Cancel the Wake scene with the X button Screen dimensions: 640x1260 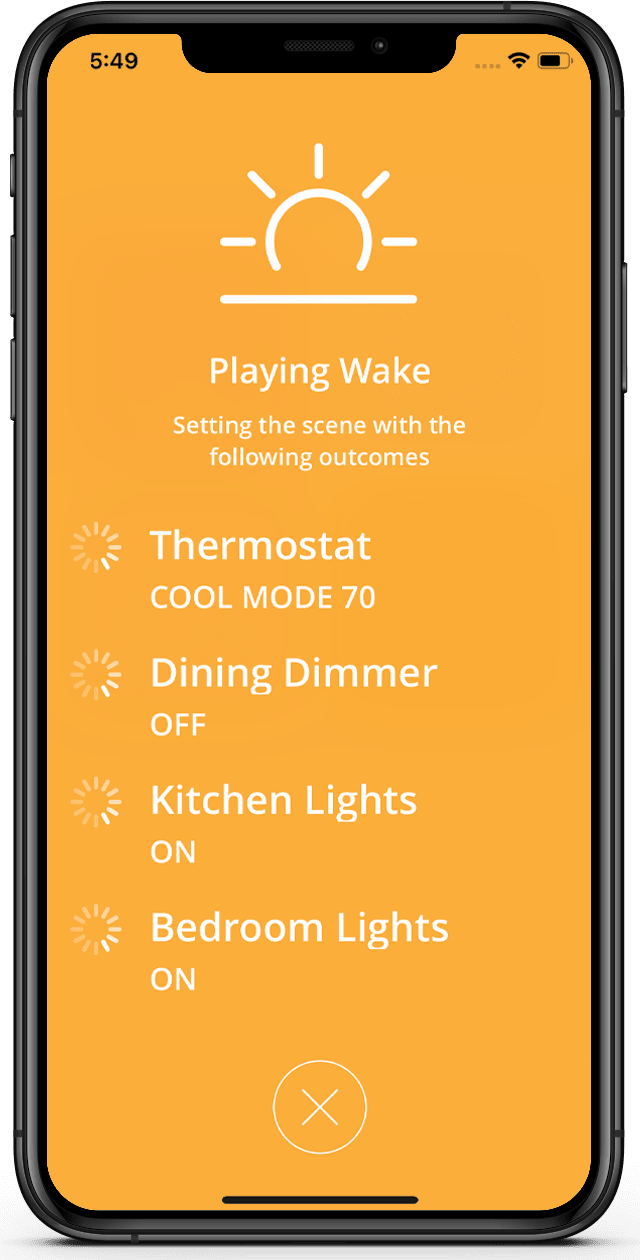click(320, 1107)
